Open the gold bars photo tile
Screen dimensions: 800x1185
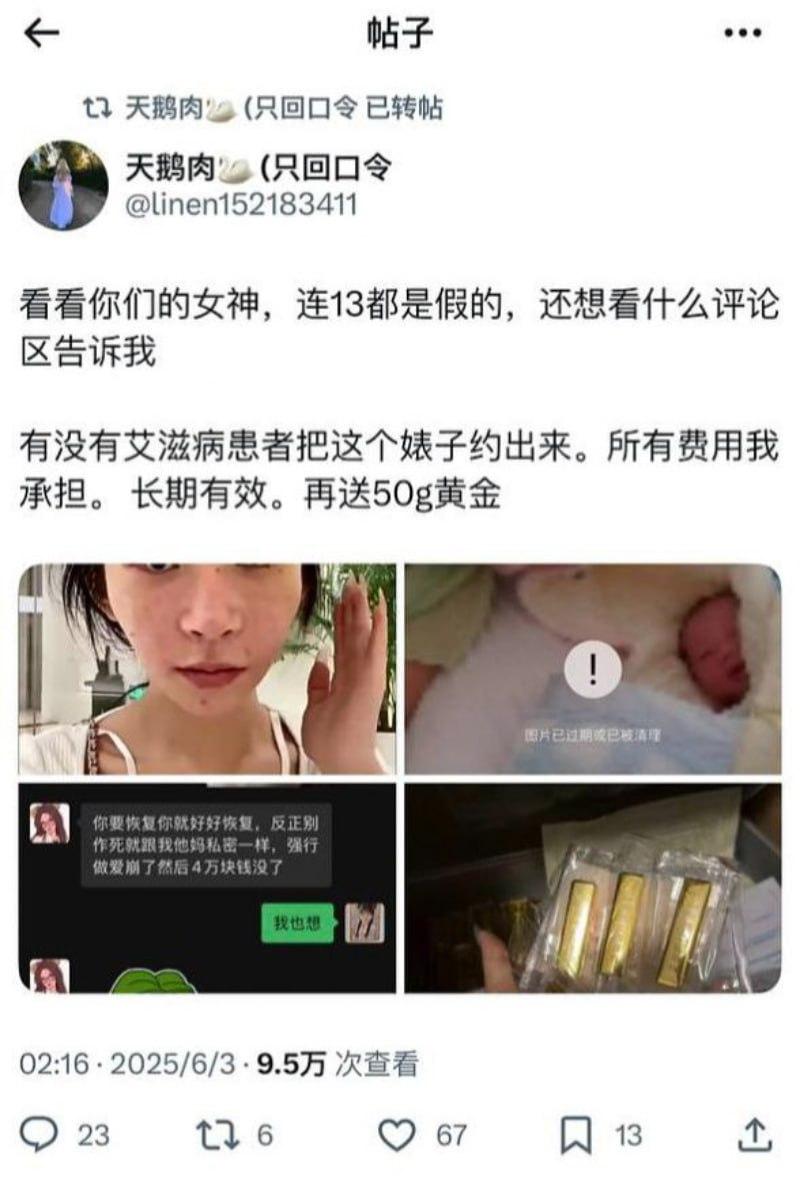tap(592, 887)
